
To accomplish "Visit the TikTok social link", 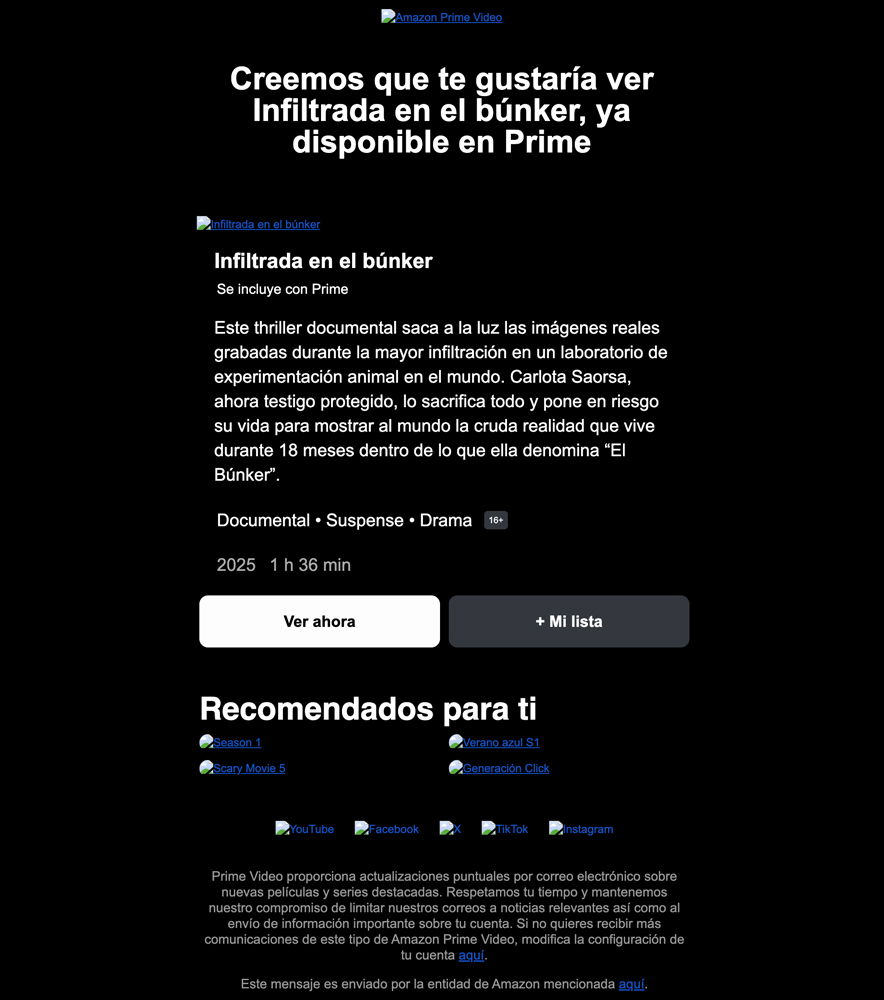I will coord(505,829).
